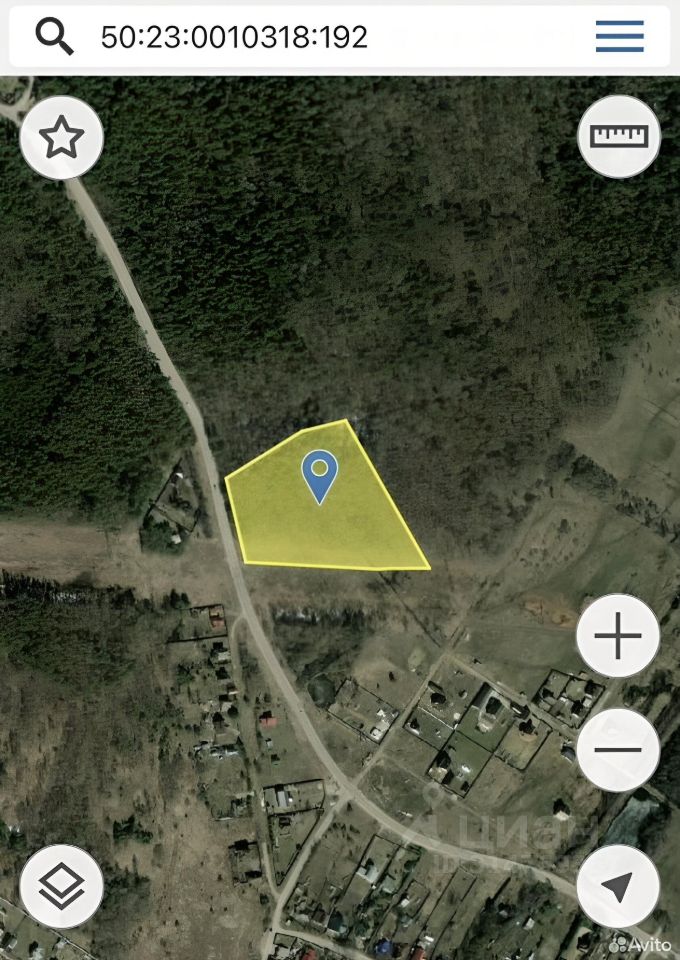Open the map layers selector

(x=62, y=886)
